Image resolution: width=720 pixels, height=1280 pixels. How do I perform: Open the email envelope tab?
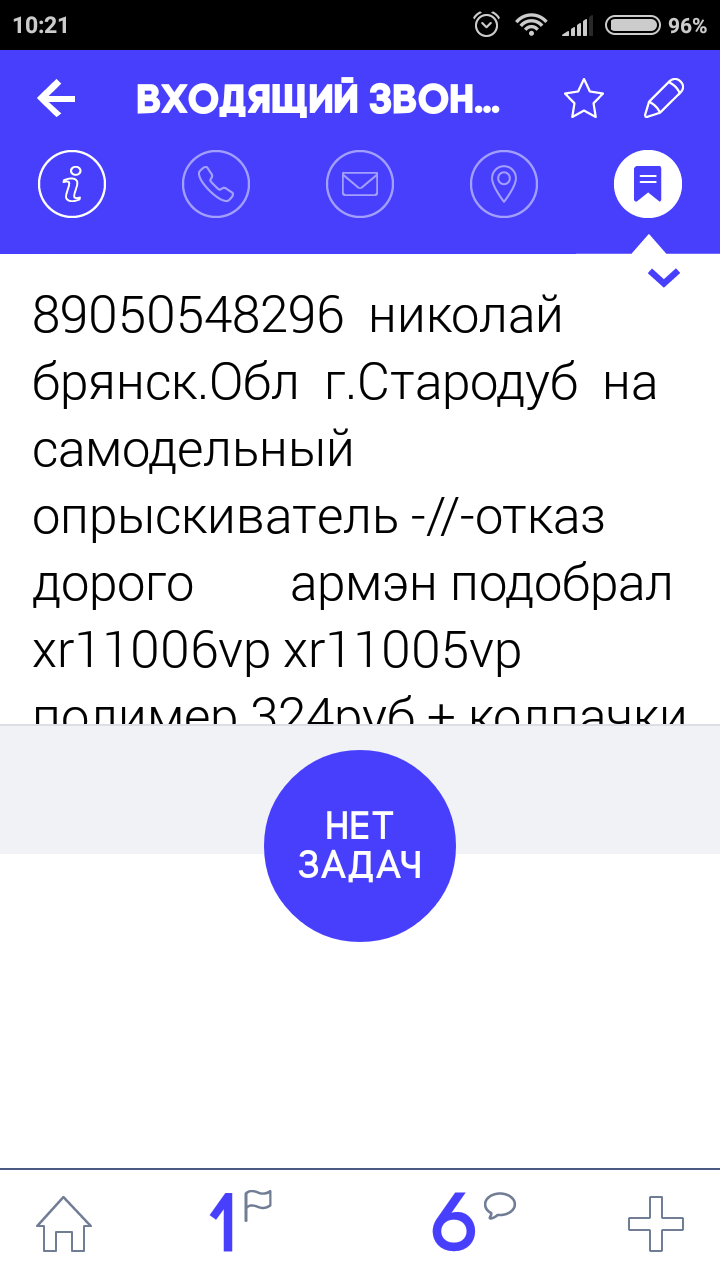(x=360, y=184)
